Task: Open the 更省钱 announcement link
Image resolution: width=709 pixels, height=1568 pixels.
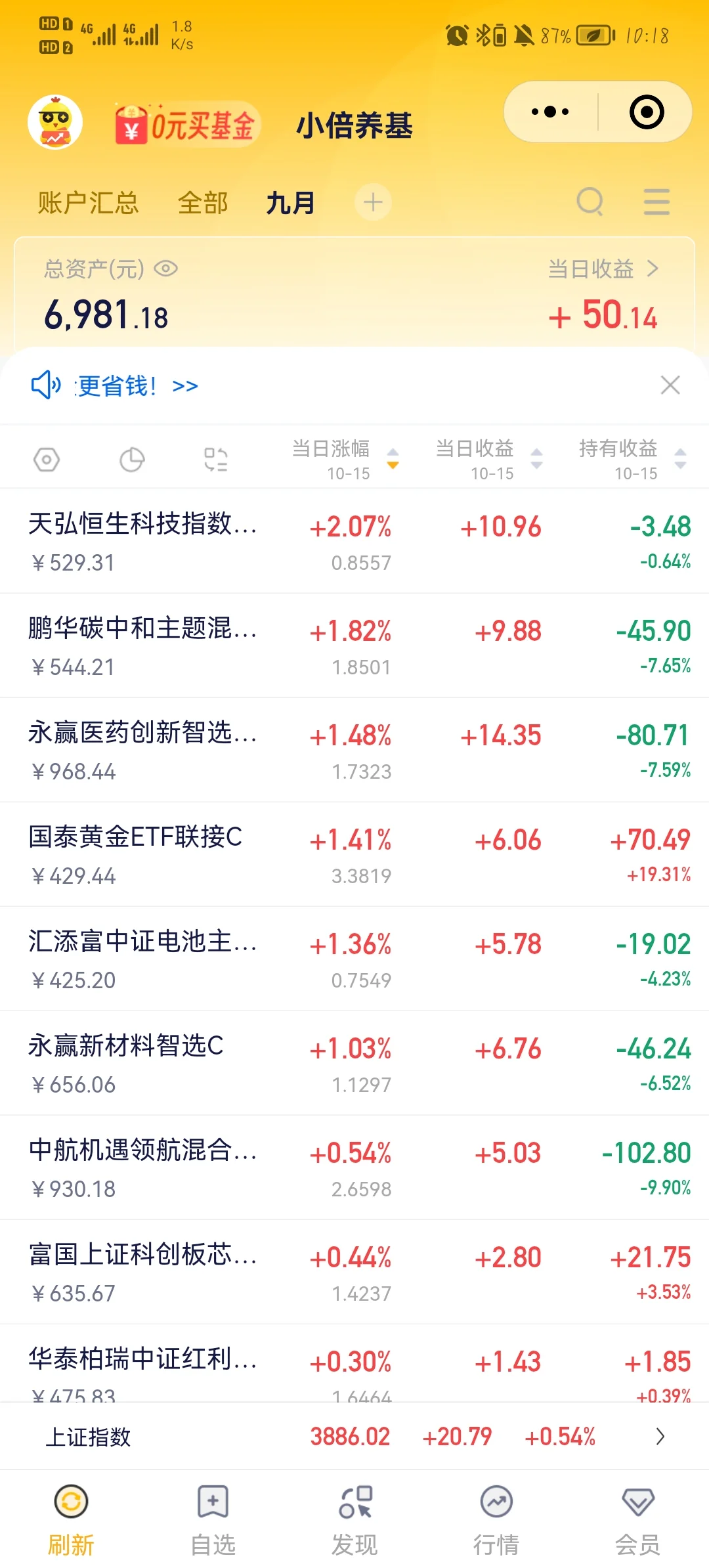Action: [x=138, y=386]
